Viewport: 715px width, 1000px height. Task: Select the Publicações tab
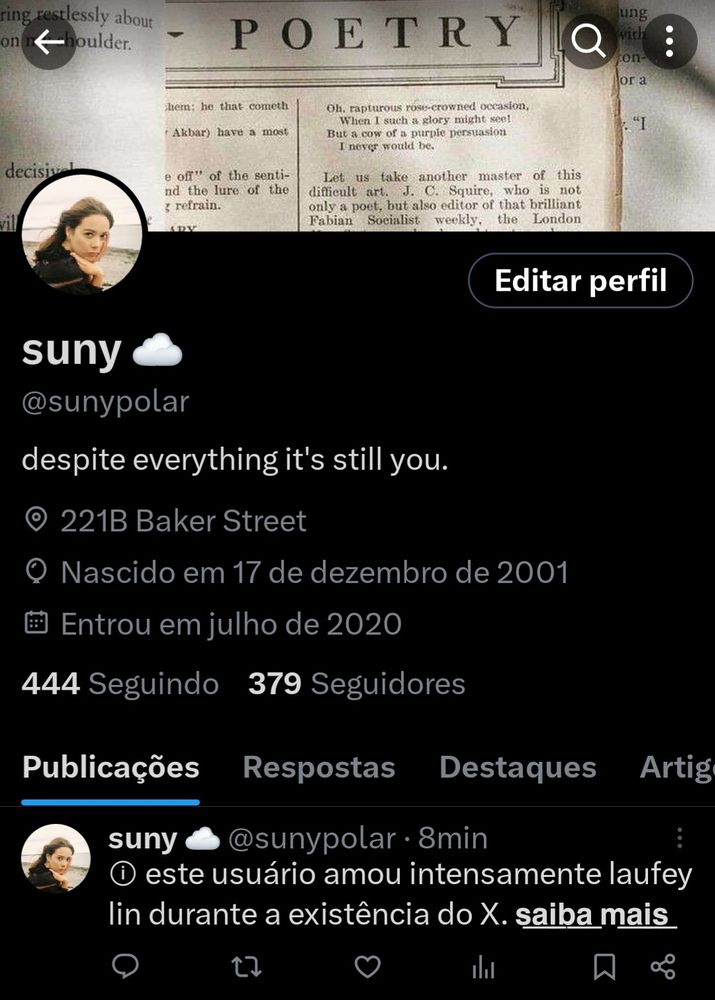click(111, 767)
